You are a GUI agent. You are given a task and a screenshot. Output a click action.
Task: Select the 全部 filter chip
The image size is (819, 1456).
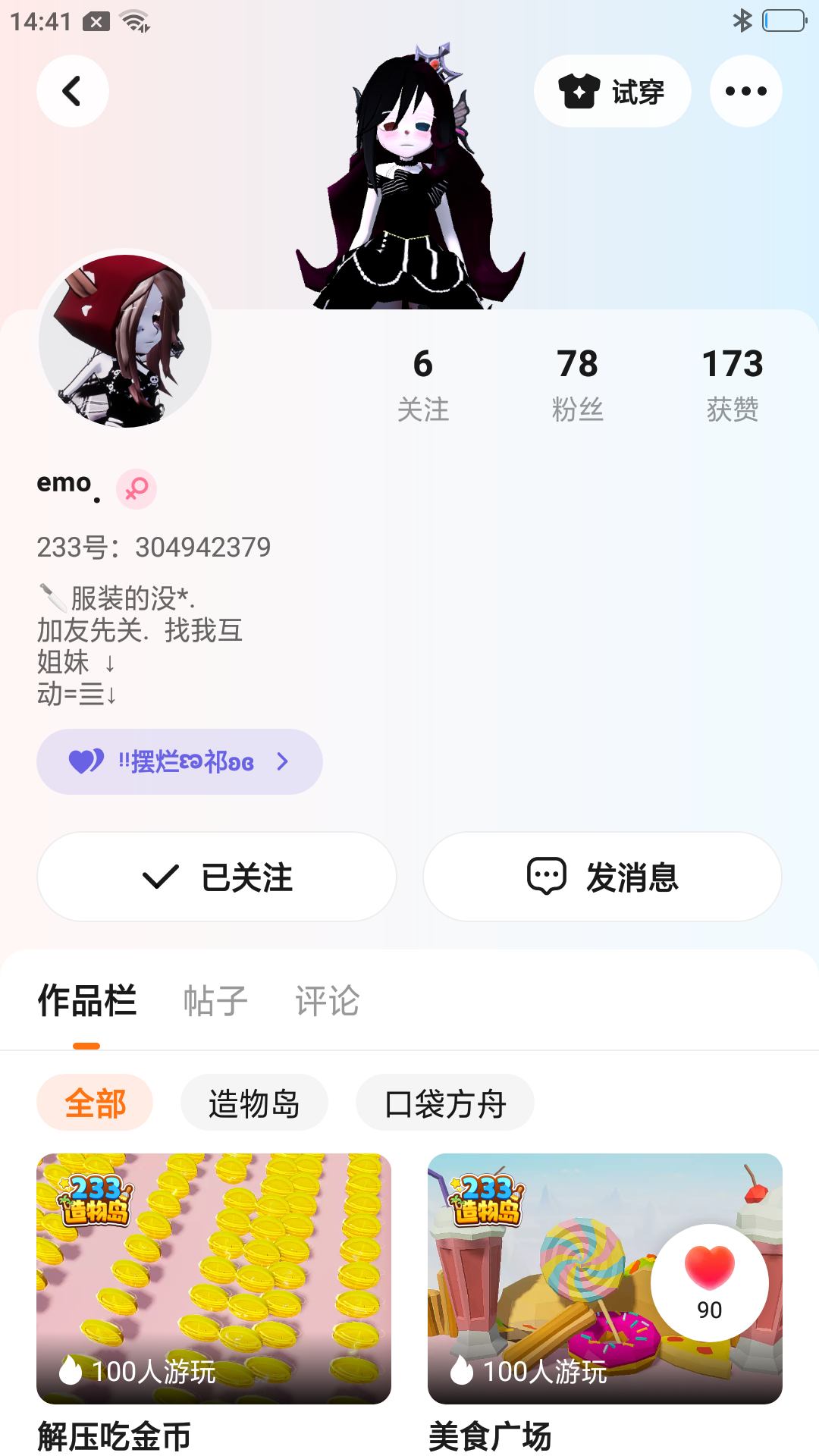tap(95, 1103)
